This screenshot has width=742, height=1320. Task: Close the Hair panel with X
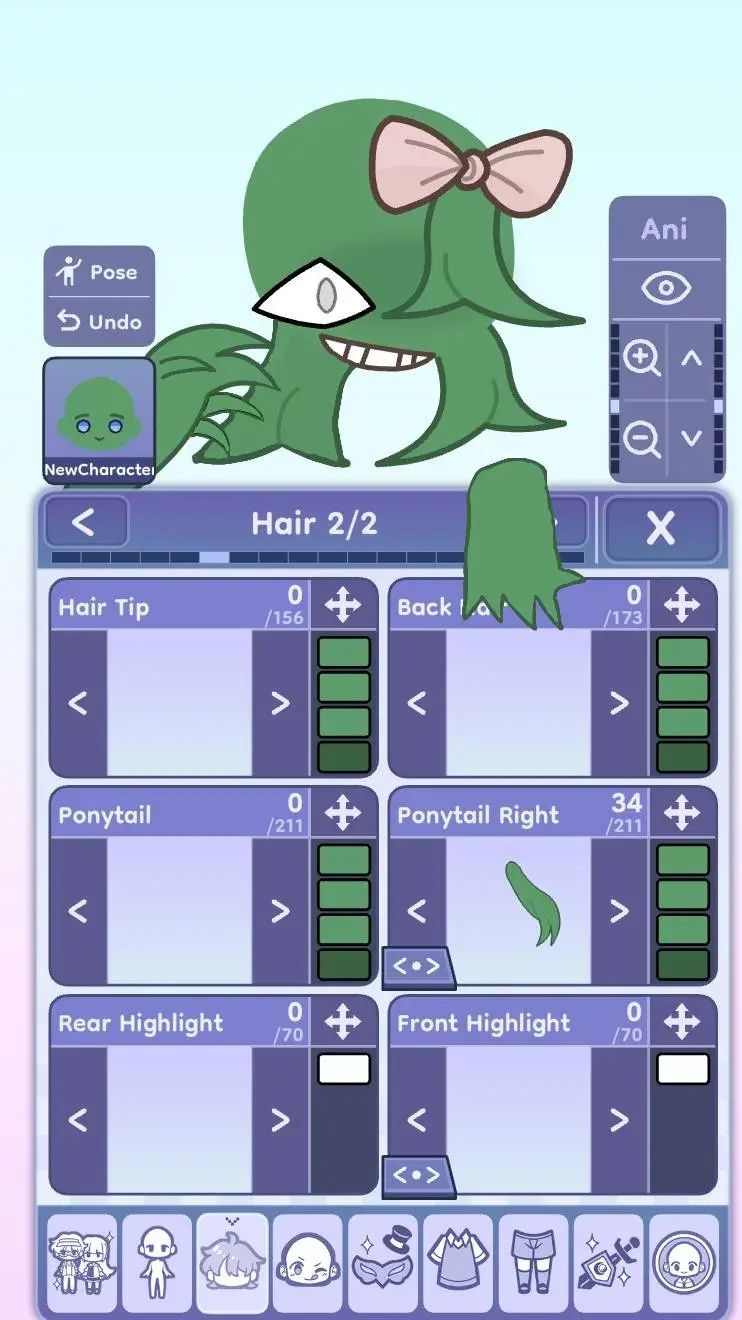click(661, 527)
